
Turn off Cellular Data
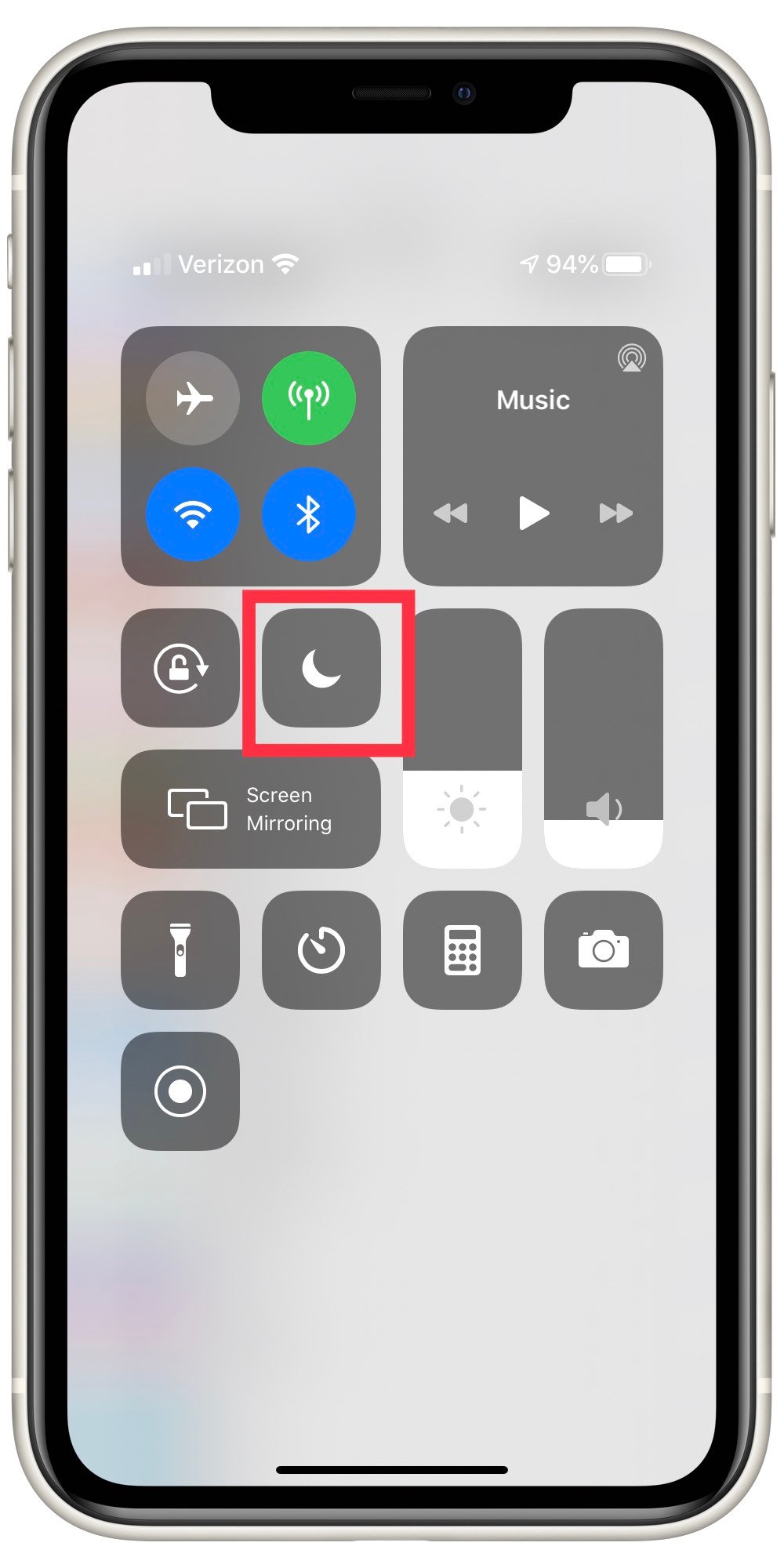coord(308,398)
